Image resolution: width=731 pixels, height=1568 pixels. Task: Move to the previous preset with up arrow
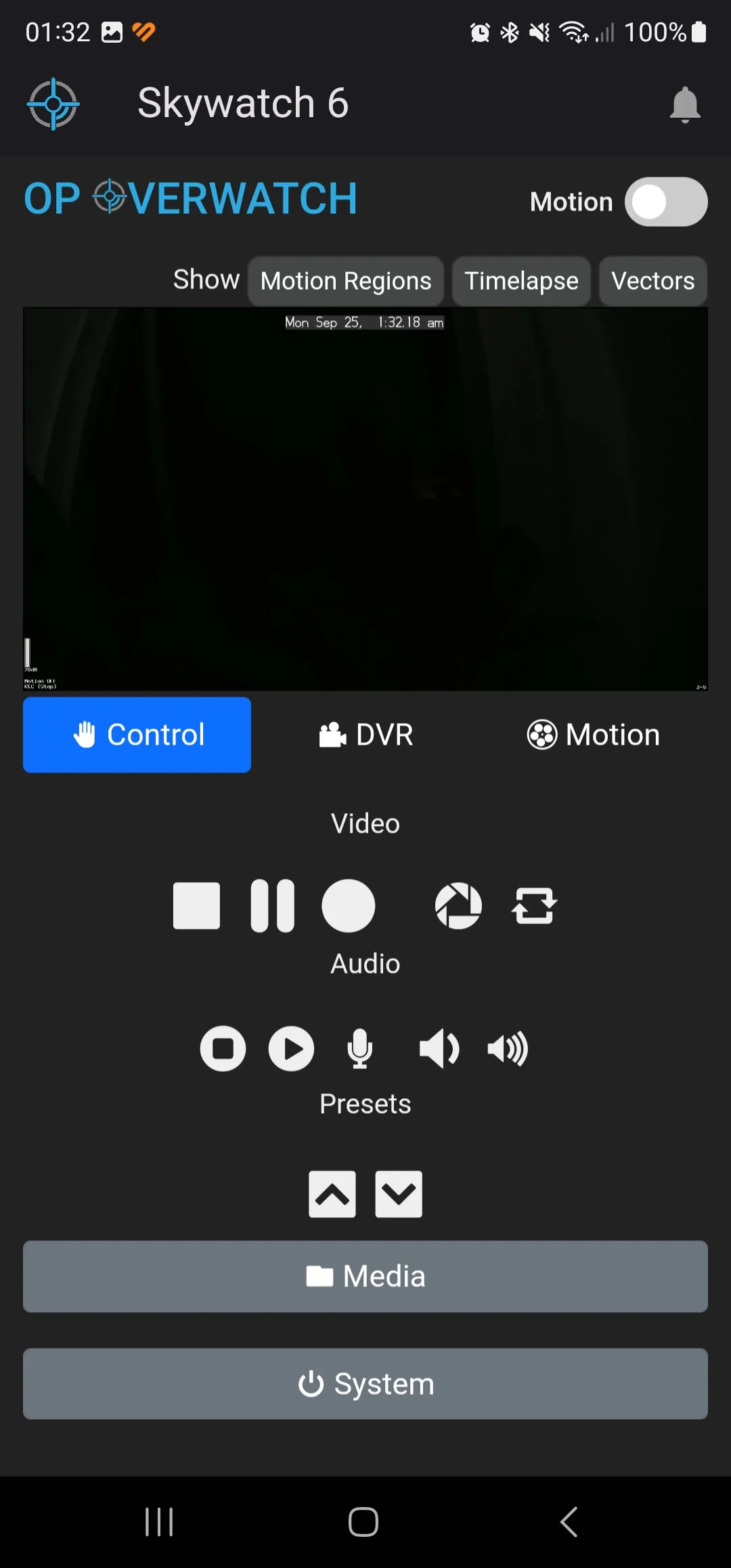click(332, 1194)
